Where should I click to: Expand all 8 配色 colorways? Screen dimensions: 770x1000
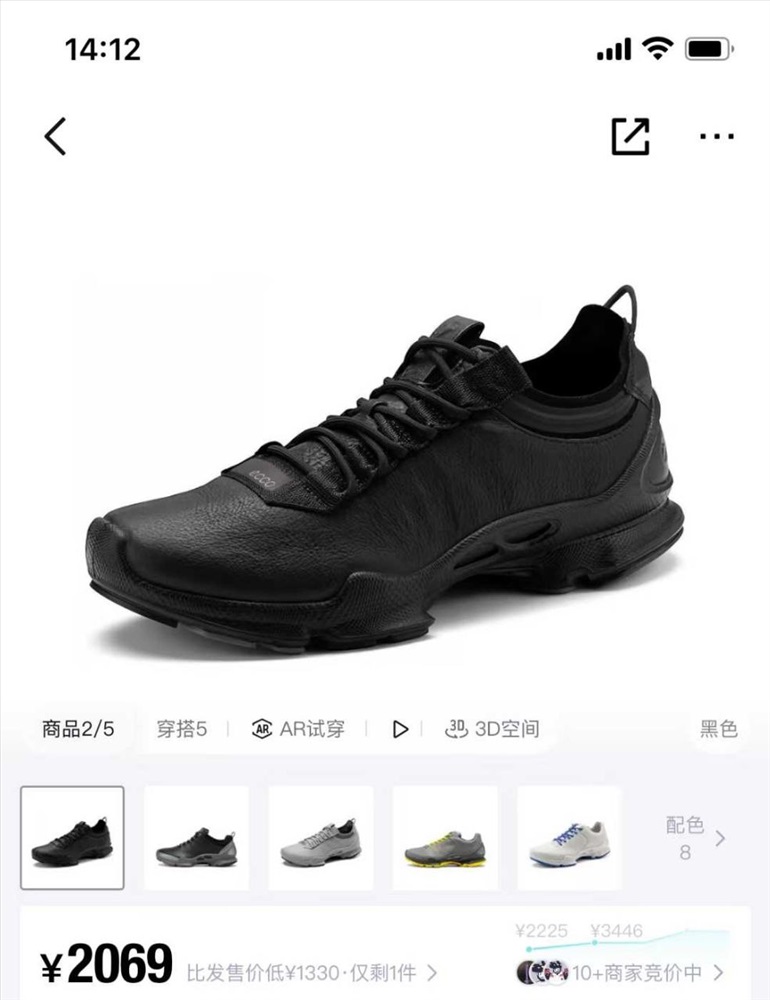pos(697,838)
